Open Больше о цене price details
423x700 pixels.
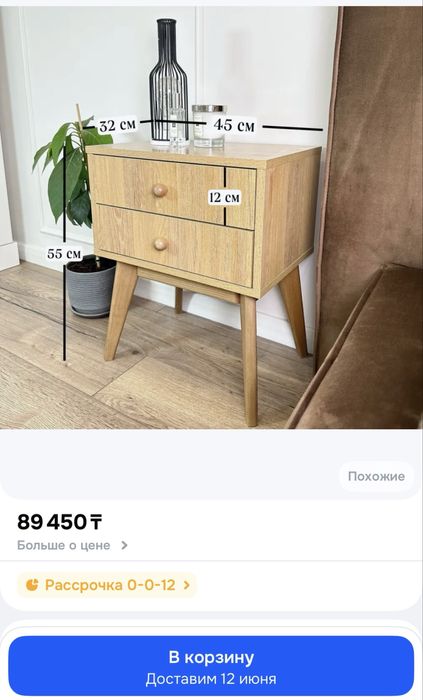[72, 545]
